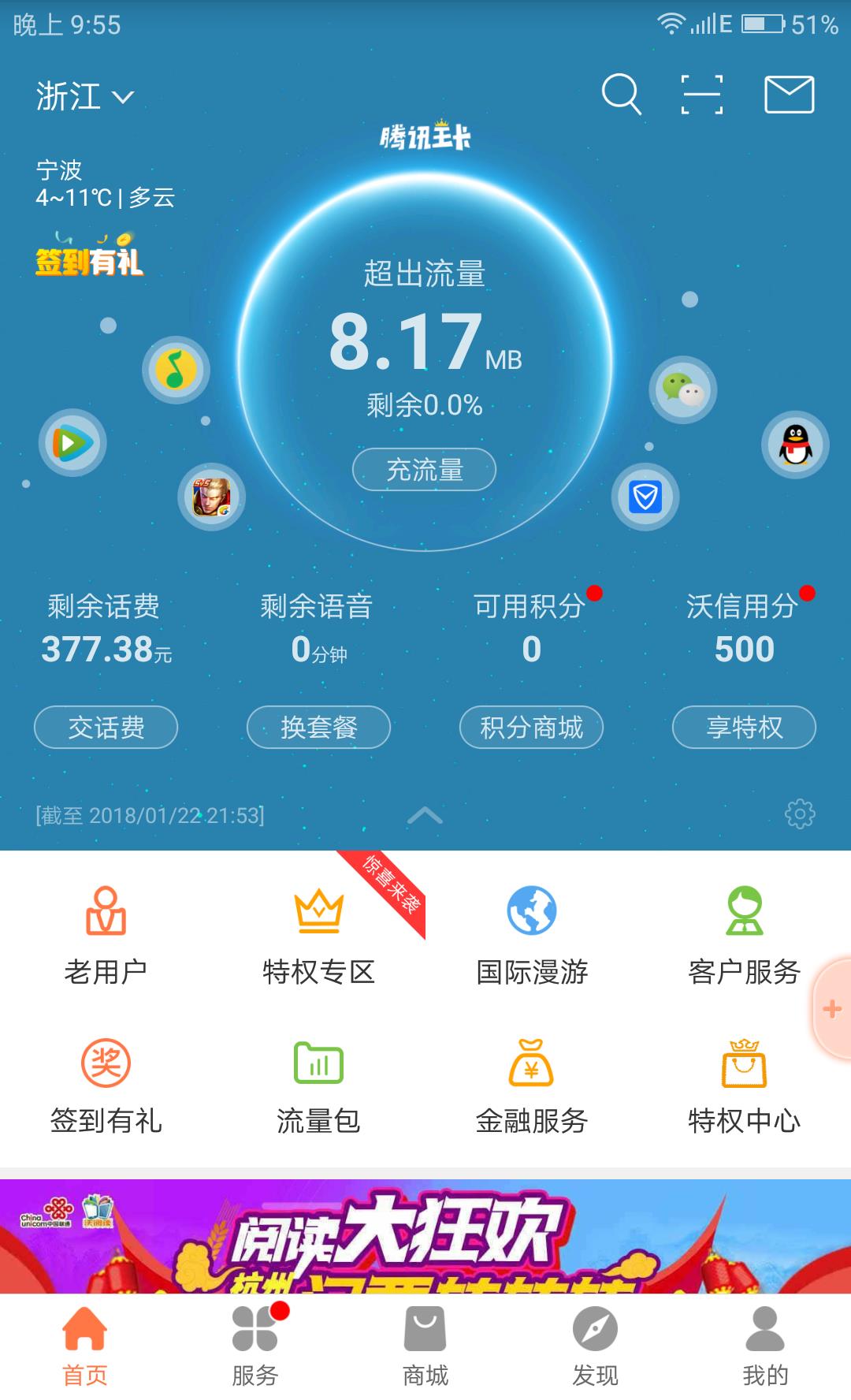Open the settings gear icon

coord(800,814)
